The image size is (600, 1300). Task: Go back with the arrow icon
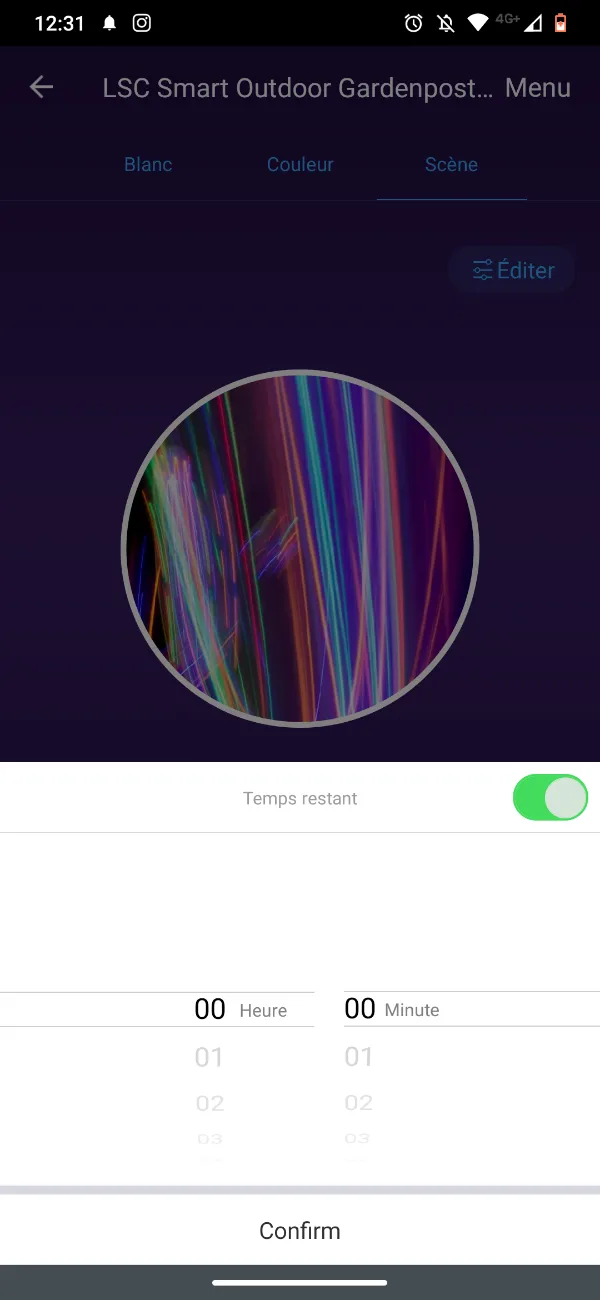[41, 87]
